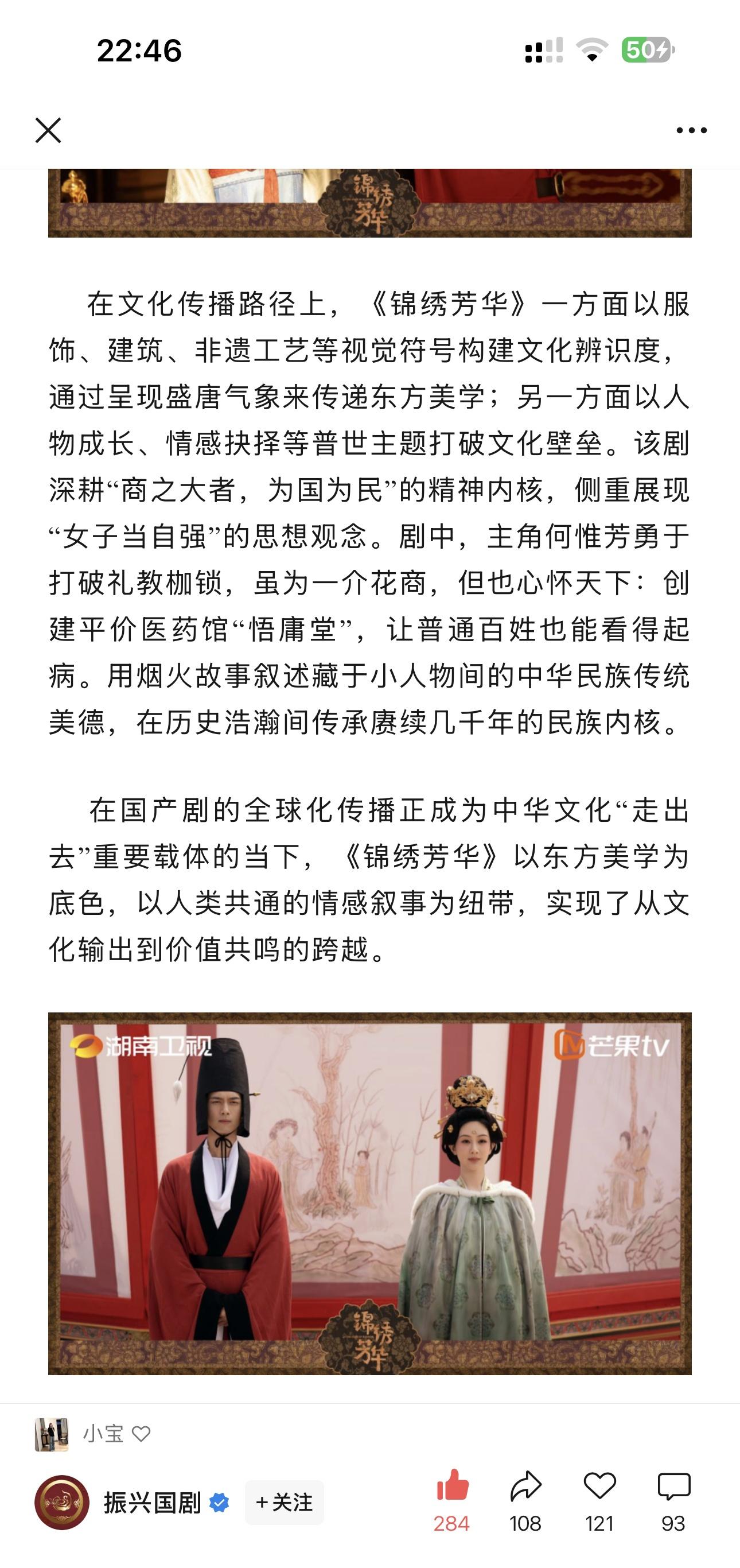This screenshot has width=740, height=1568.
Task: Open 小宝's avatar
Action: [51, 1434]
